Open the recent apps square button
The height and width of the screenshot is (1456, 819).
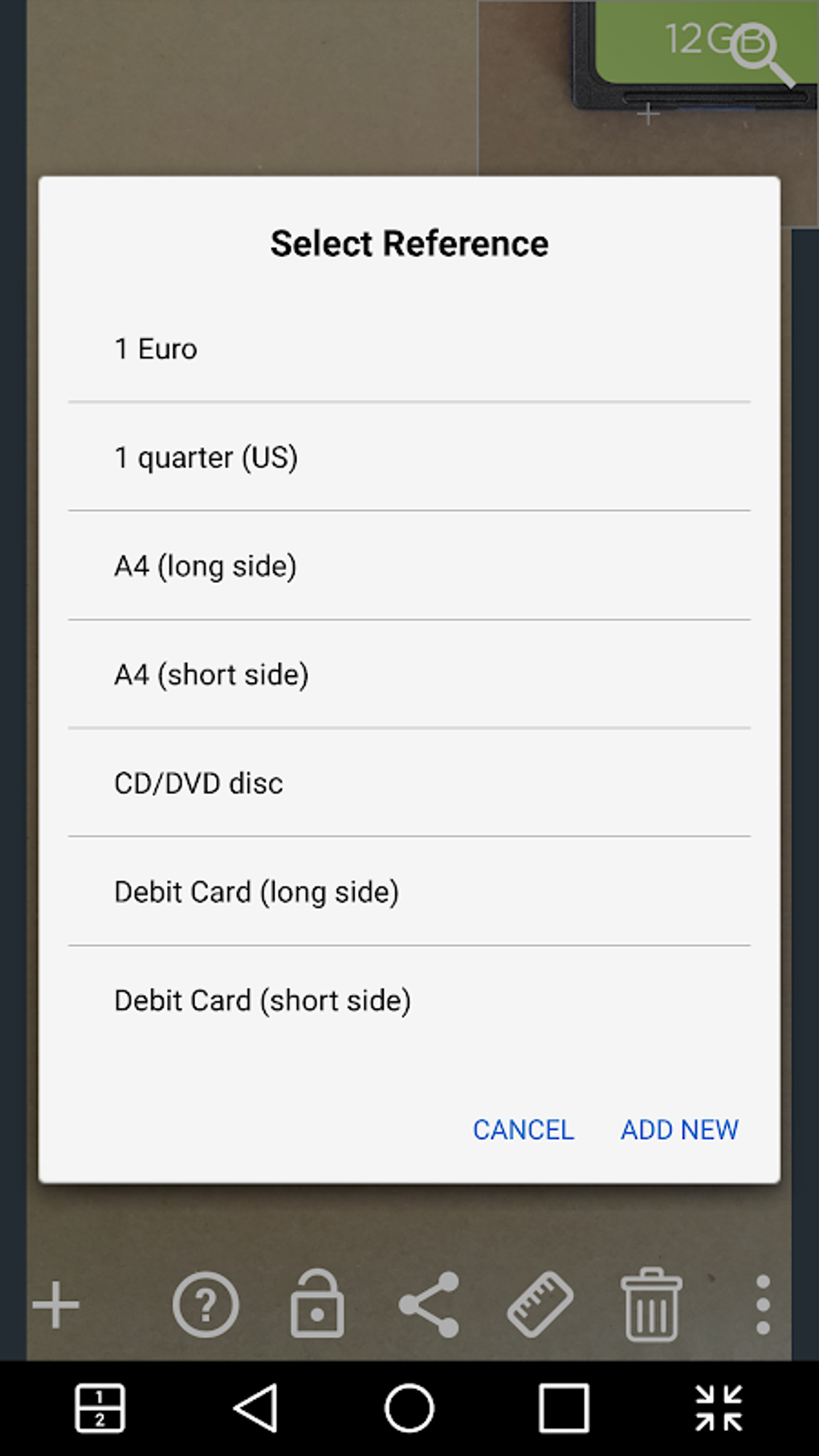pos(564,1408)
